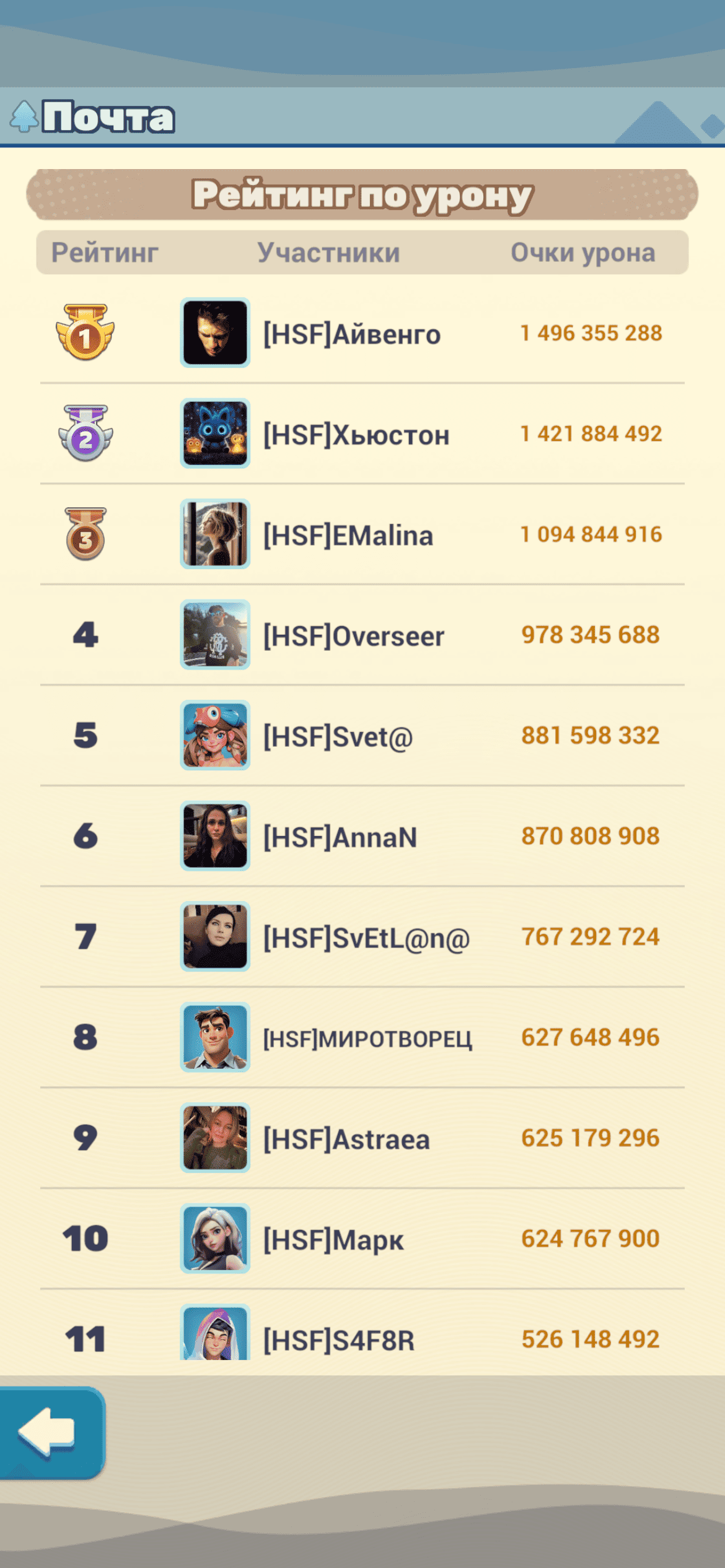Tap the avatar of [HSF]Марк
The image size is (725, 1568).
point(215,1238)
